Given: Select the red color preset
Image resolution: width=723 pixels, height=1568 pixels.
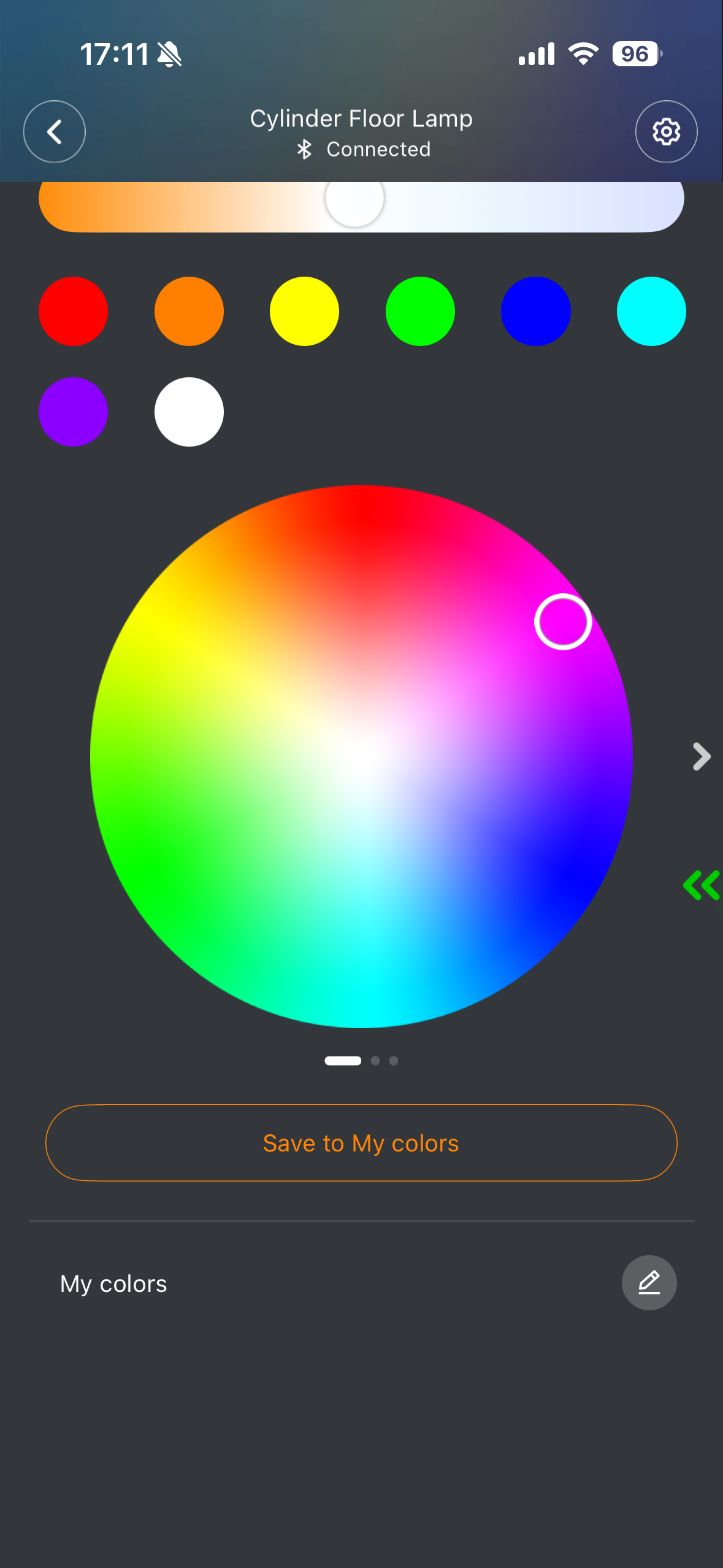Looking at the screenshot, I should (x=73, y=311).
